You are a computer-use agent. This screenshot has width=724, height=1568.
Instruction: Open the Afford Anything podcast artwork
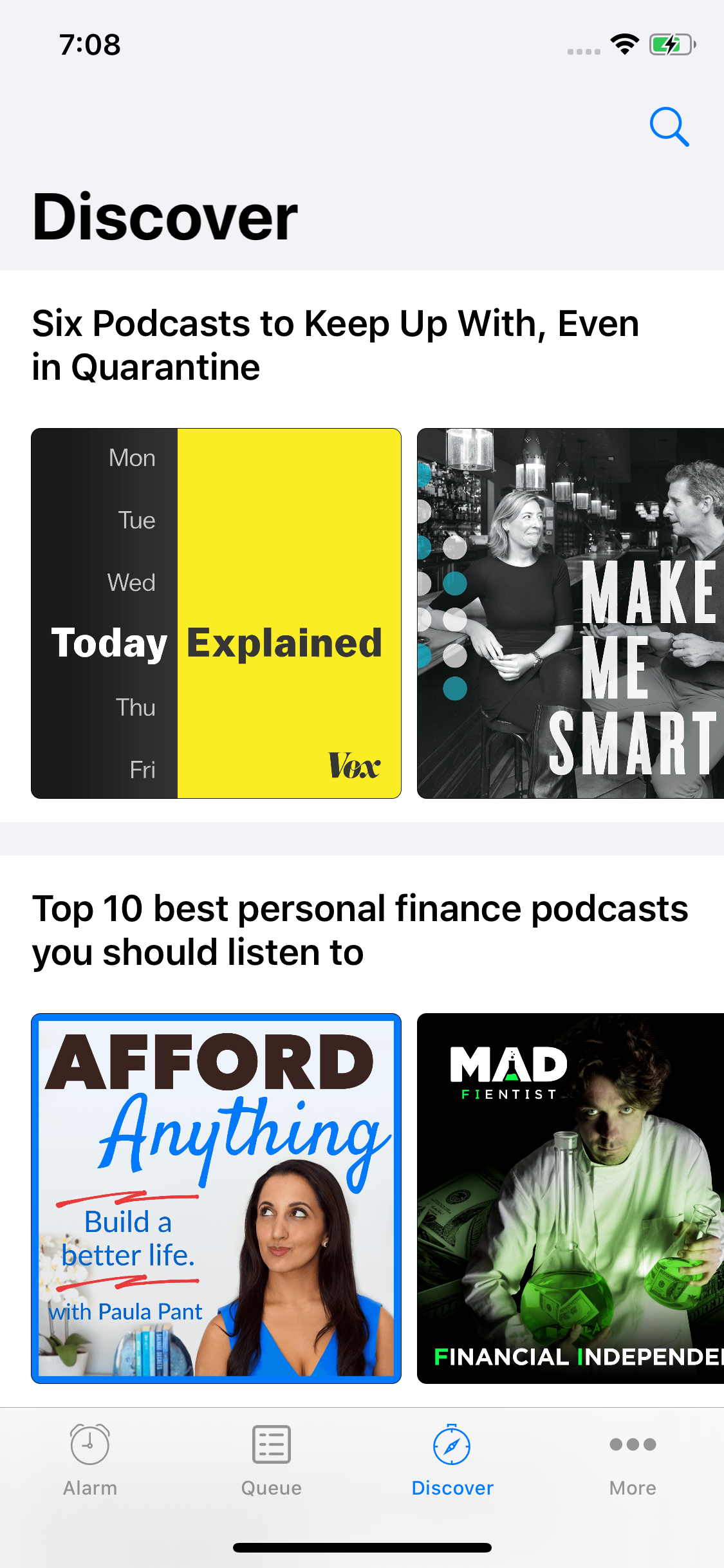click(216, 1197)
